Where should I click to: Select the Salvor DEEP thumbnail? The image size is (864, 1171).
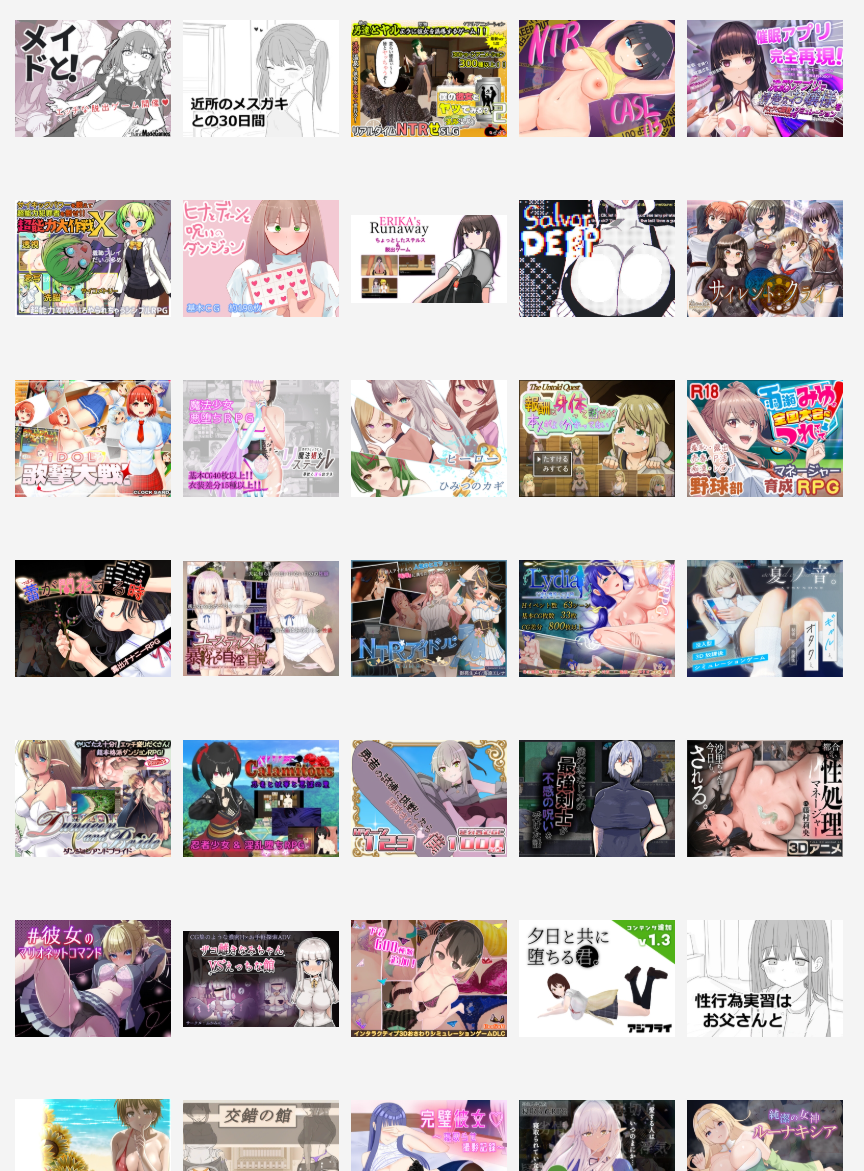(596, 258)
